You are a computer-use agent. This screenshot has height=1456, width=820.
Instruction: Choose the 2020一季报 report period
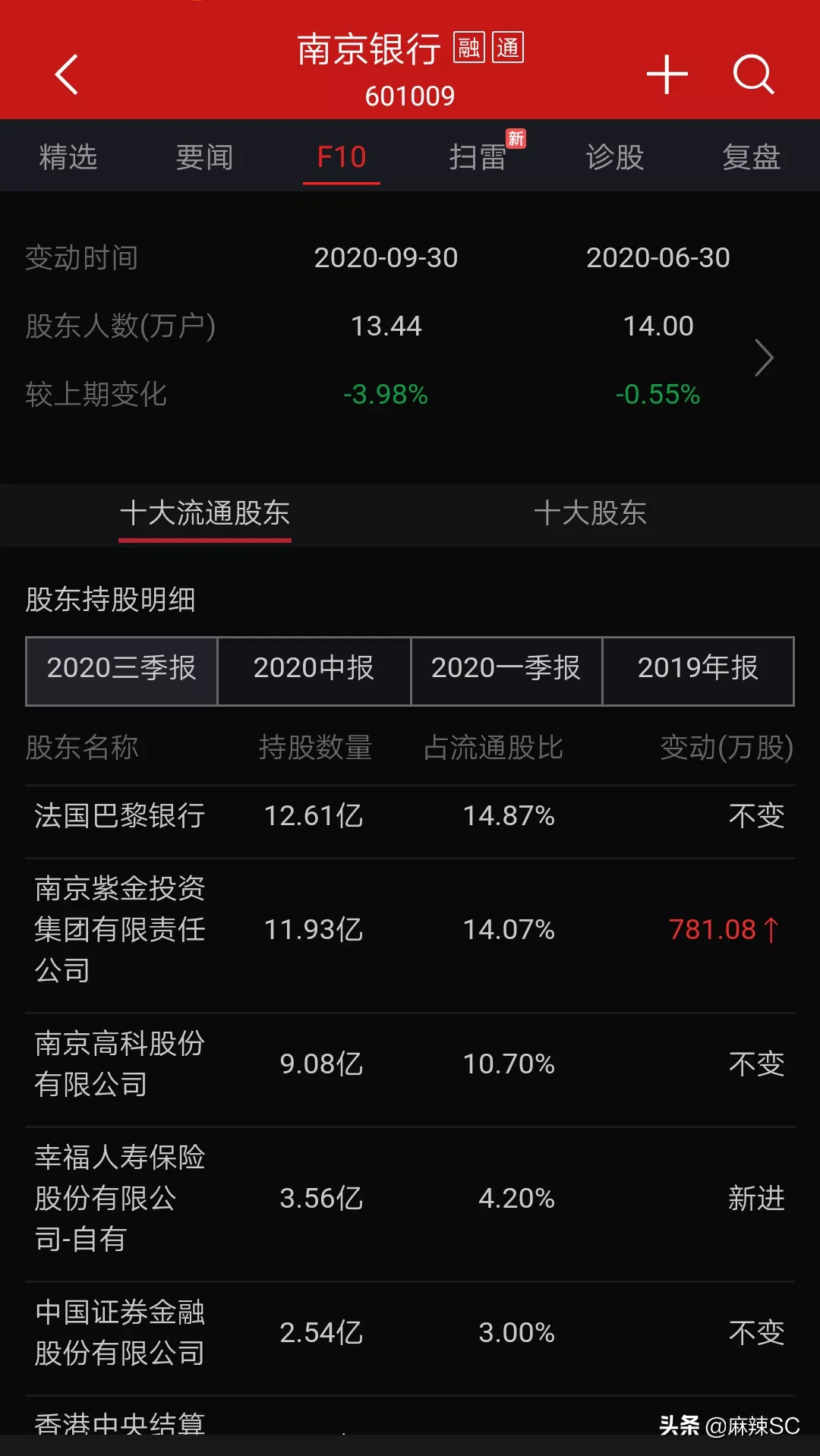point(506,669)
